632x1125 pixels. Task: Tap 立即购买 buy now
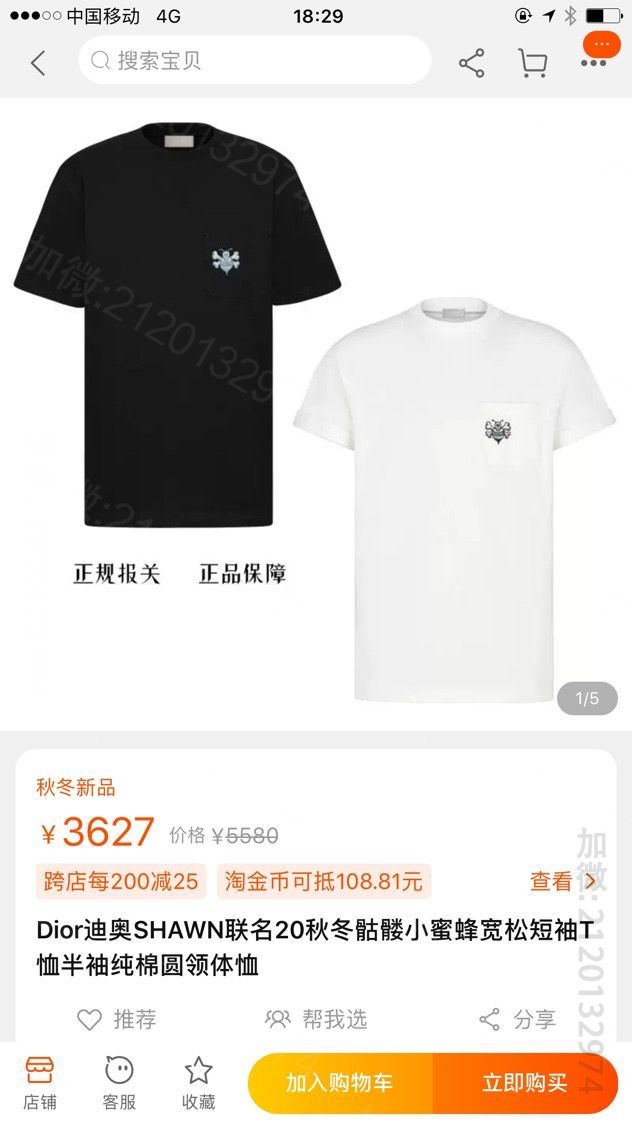525,1083
